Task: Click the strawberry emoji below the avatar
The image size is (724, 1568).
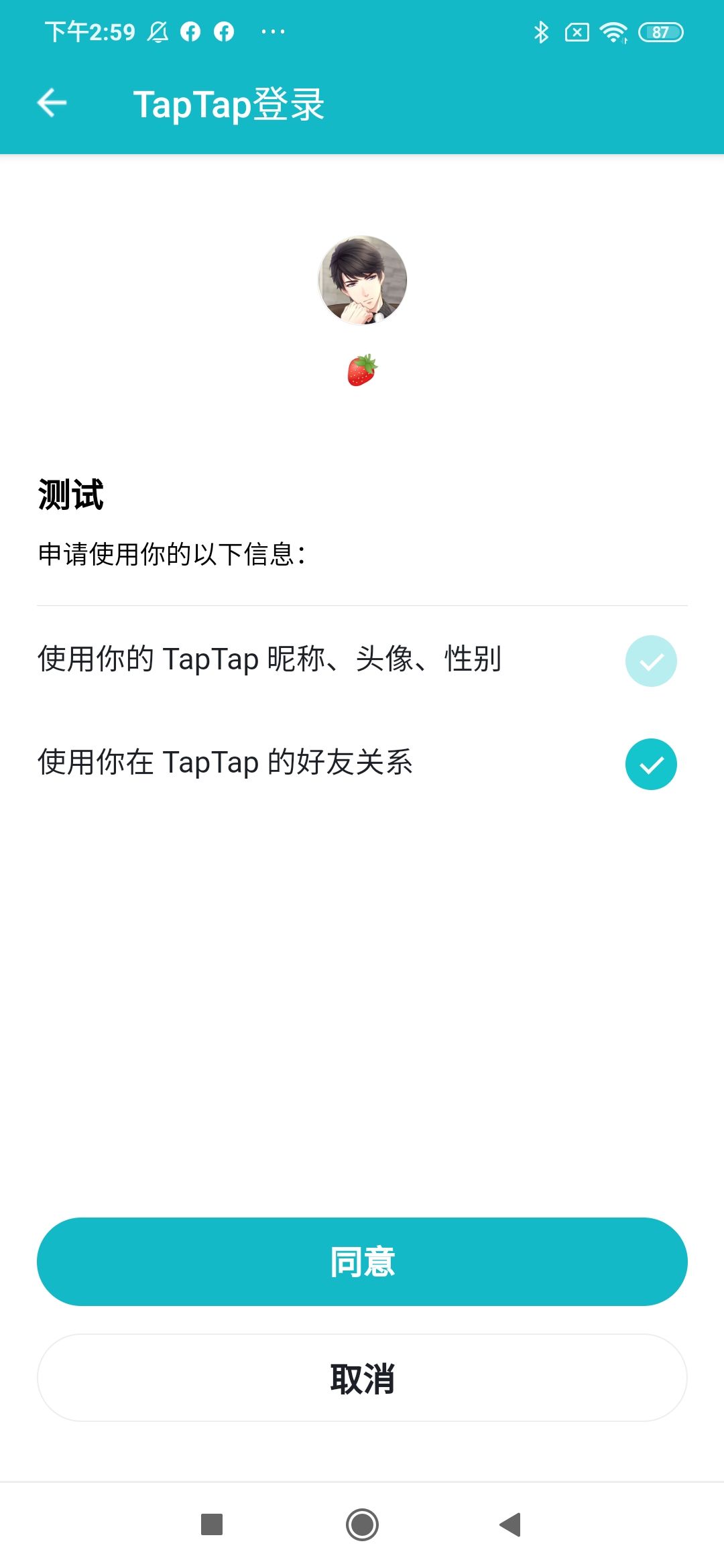Action: [x=362, y=369]
